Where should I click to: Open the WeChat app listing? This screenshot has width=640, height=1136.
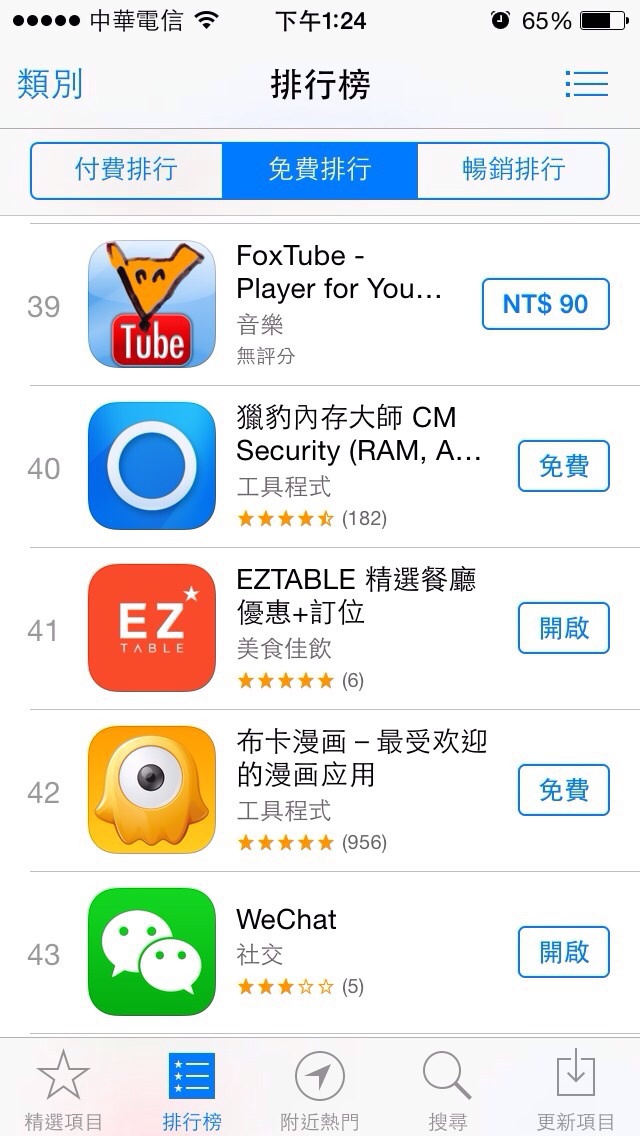(x=320, y=953)
